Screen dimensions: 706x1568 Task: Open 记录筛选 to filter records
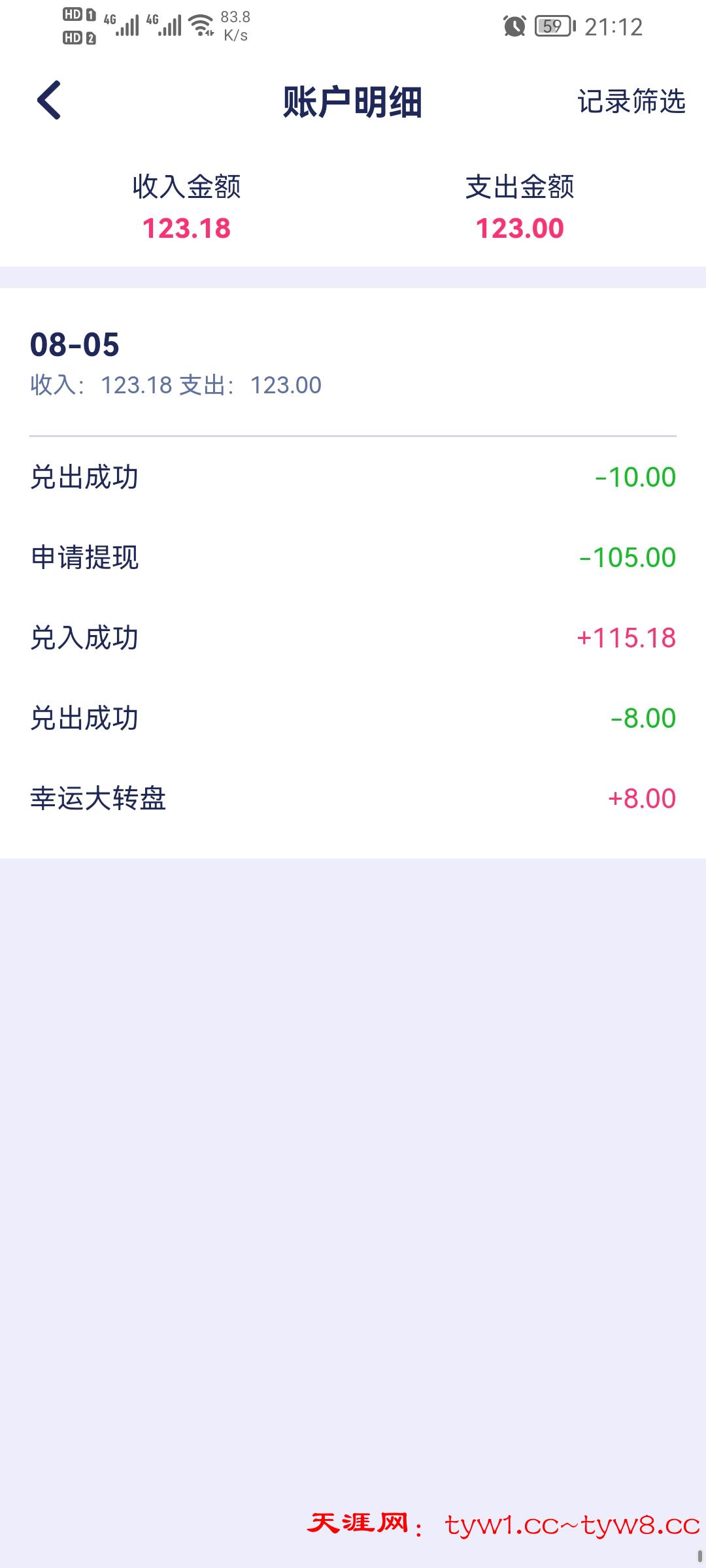tap(631, 101)
